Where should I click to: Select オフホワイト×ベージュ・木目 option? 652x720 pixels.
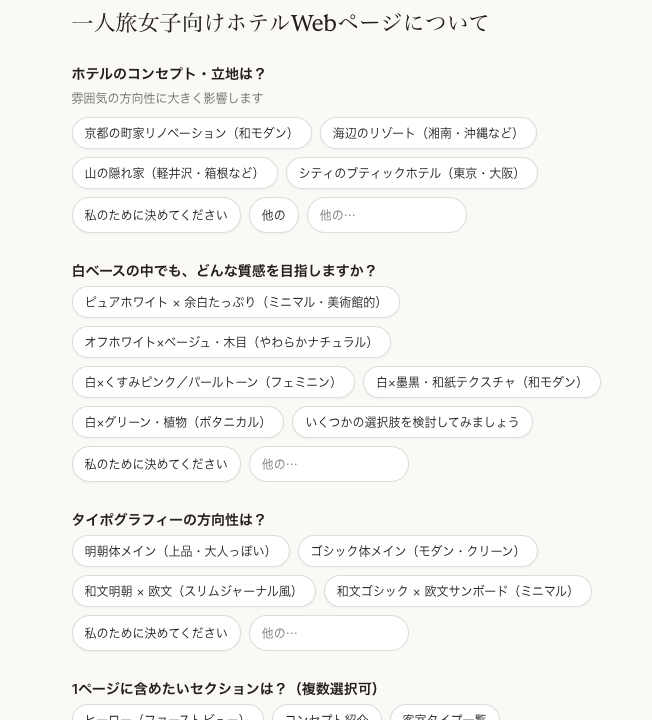coord(231,342)
